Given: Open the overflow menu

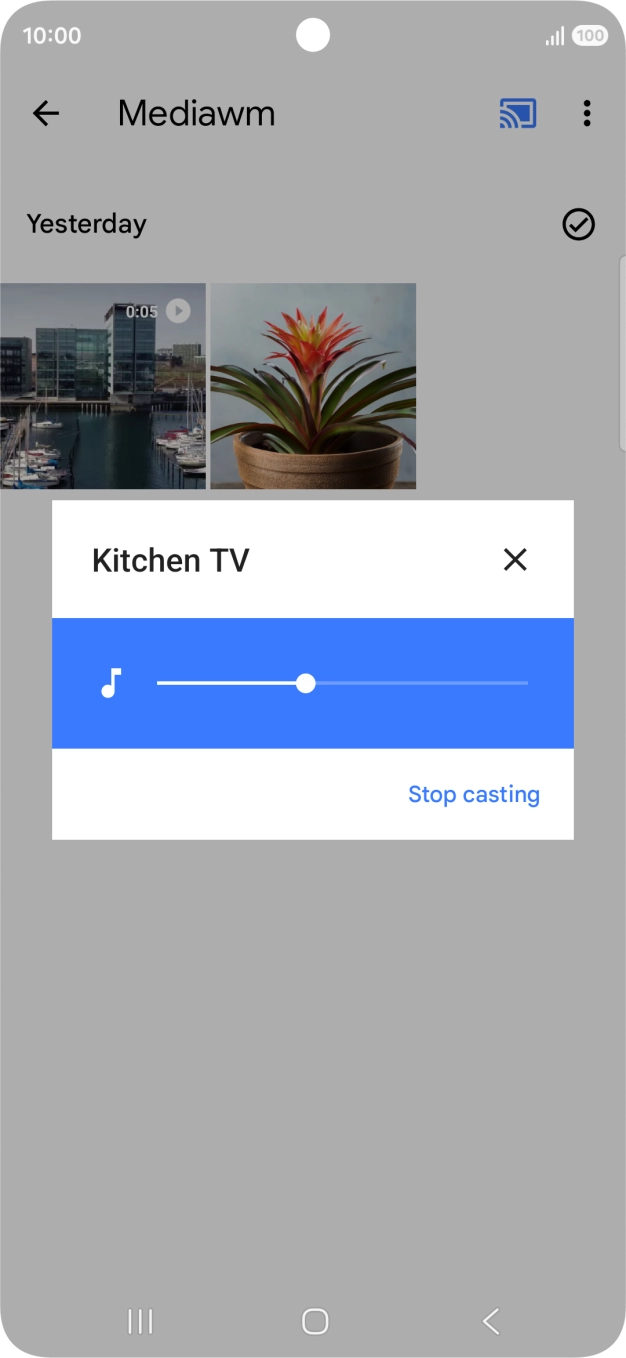Looking at the screenshot, I should coord(587,114).
